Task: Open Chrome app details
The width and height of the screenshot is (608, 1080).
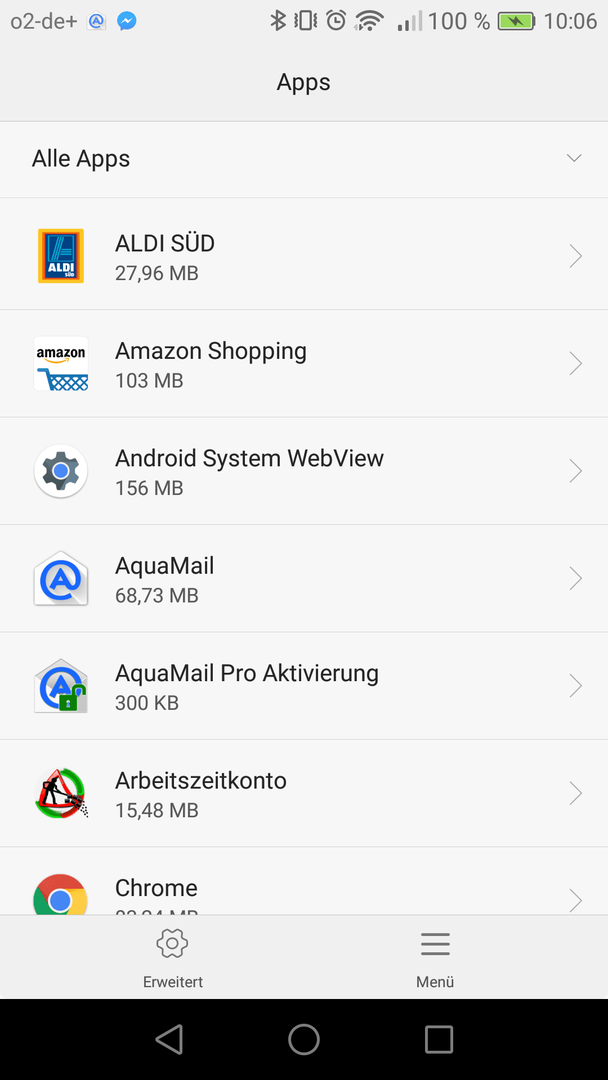Action: pos(304,882)
